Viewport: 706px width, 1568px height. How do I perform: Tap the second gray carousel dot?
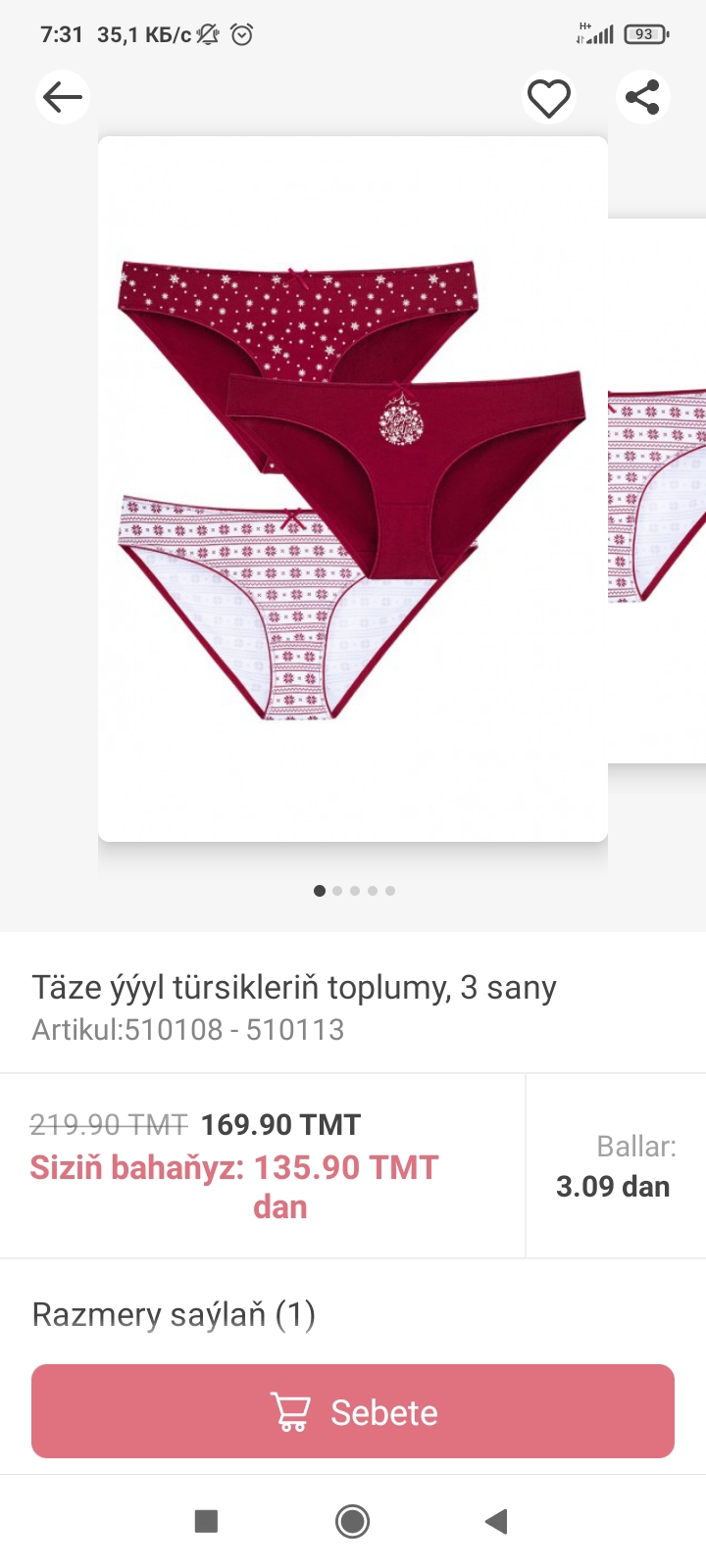[x=336, y=891]
